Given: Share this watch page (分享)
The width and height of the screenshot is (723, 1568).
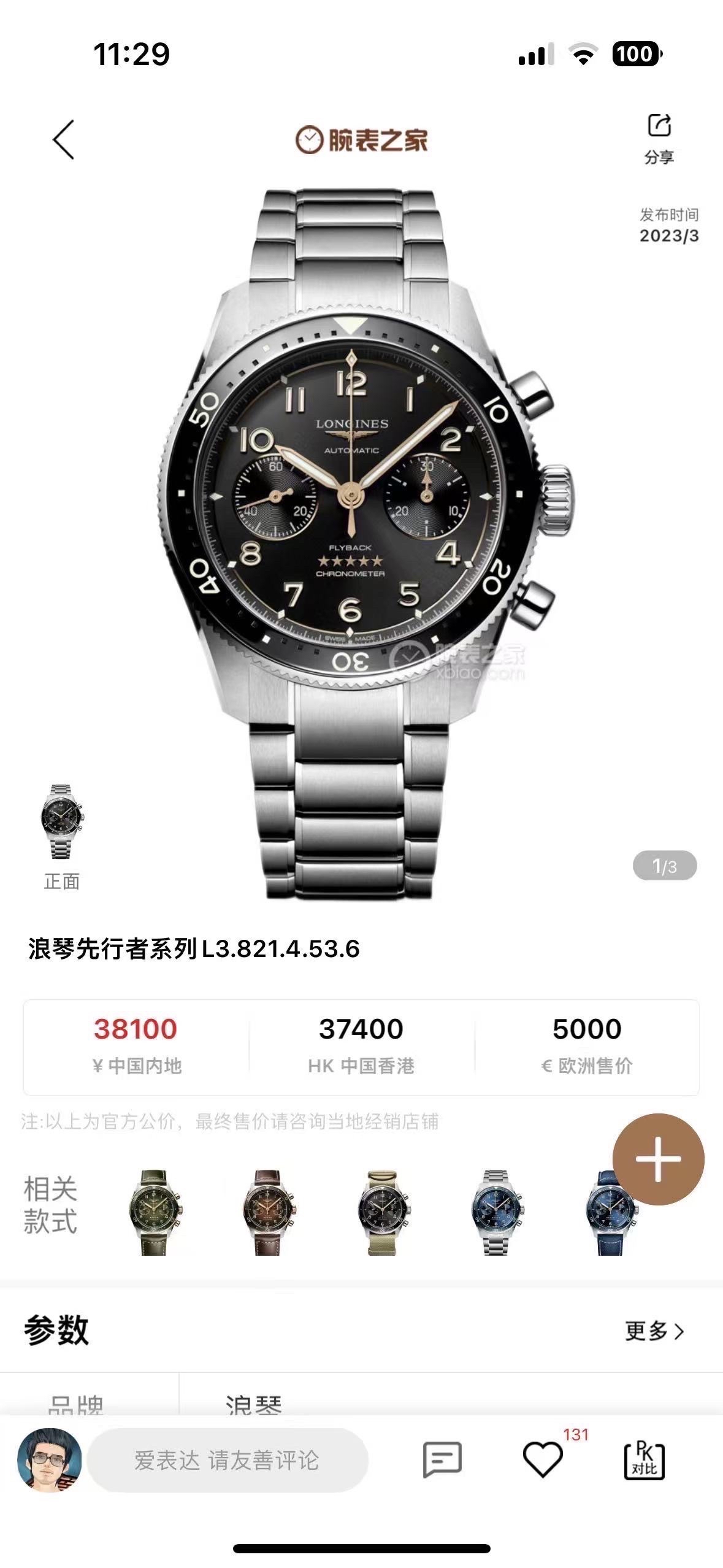Looking at the screenshot, I should tap(659, 138).
